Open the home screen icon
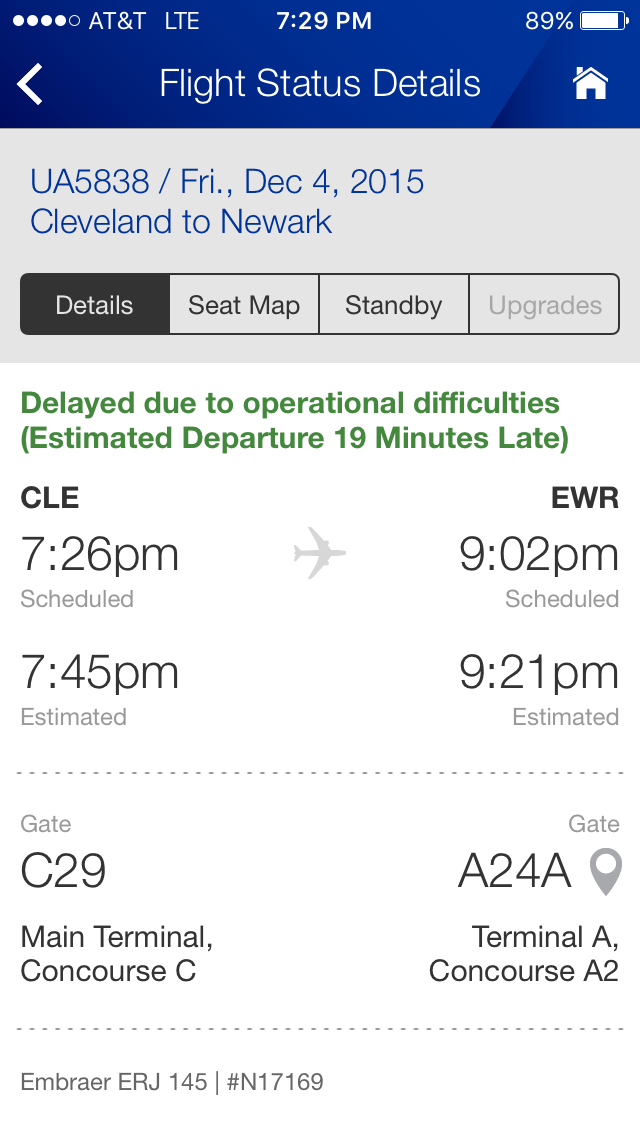 tap(590, 84)
